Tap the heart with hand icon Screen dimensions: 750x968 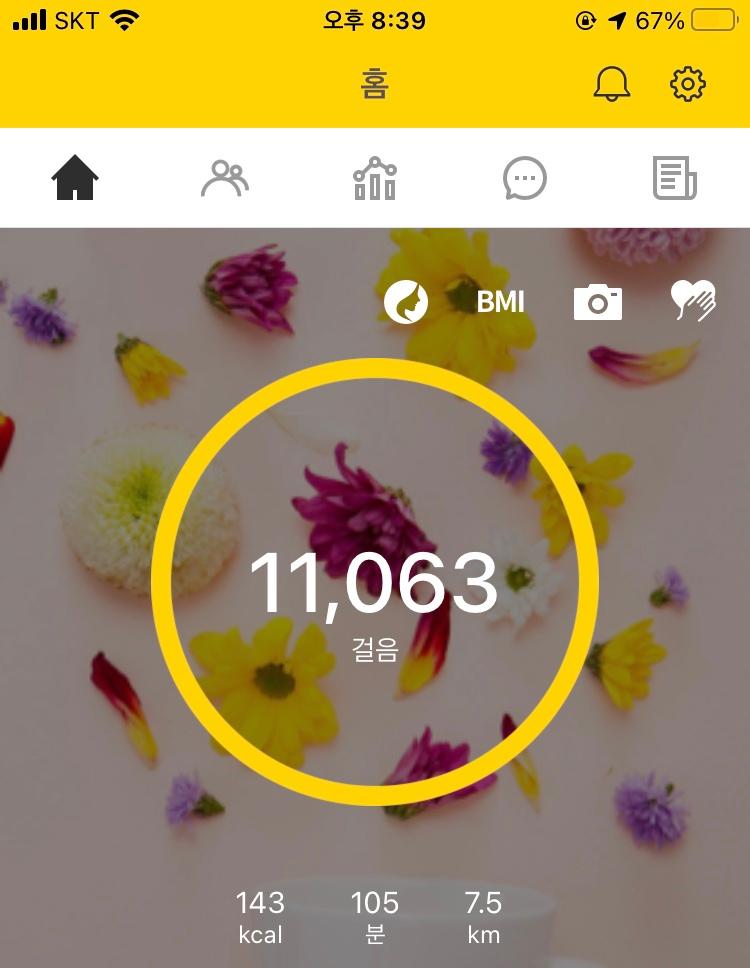pyautogui.click(x=692, y=301)
